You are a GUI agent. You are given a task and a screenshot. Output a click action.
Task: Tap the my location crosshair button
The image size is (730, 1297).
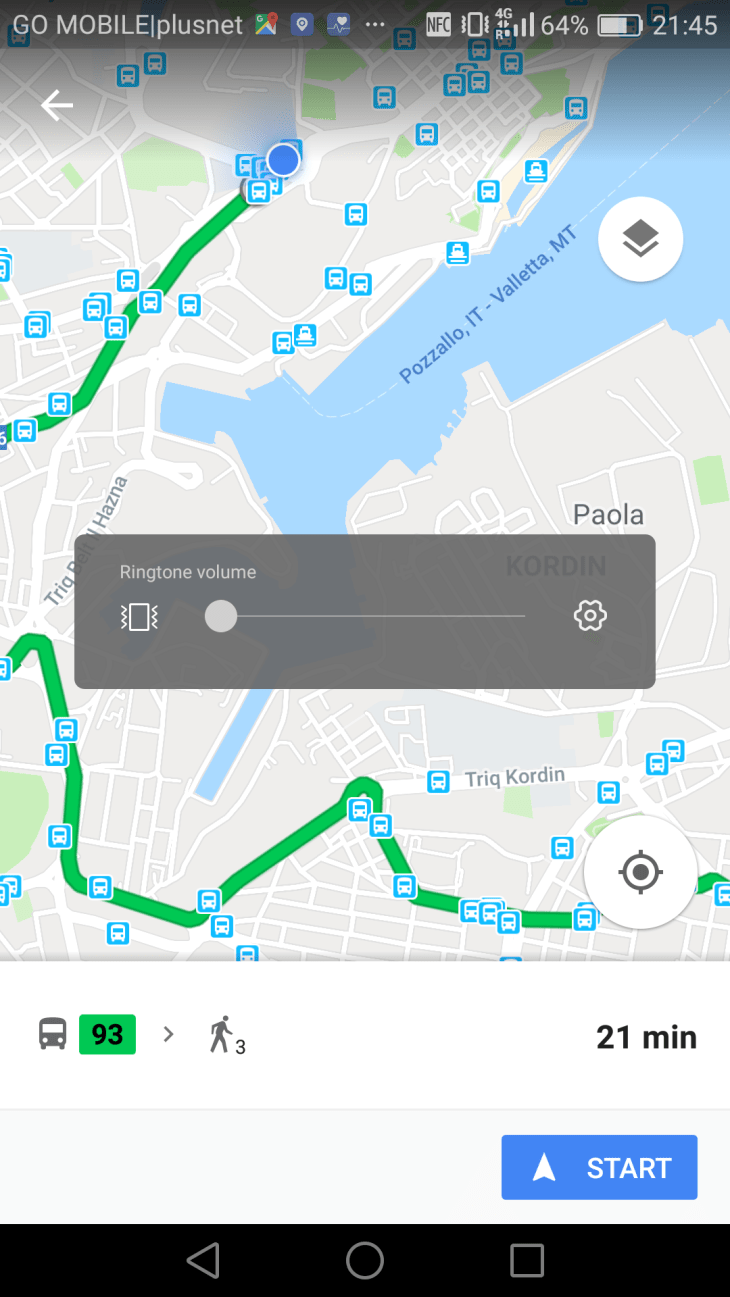coord(640,872)
